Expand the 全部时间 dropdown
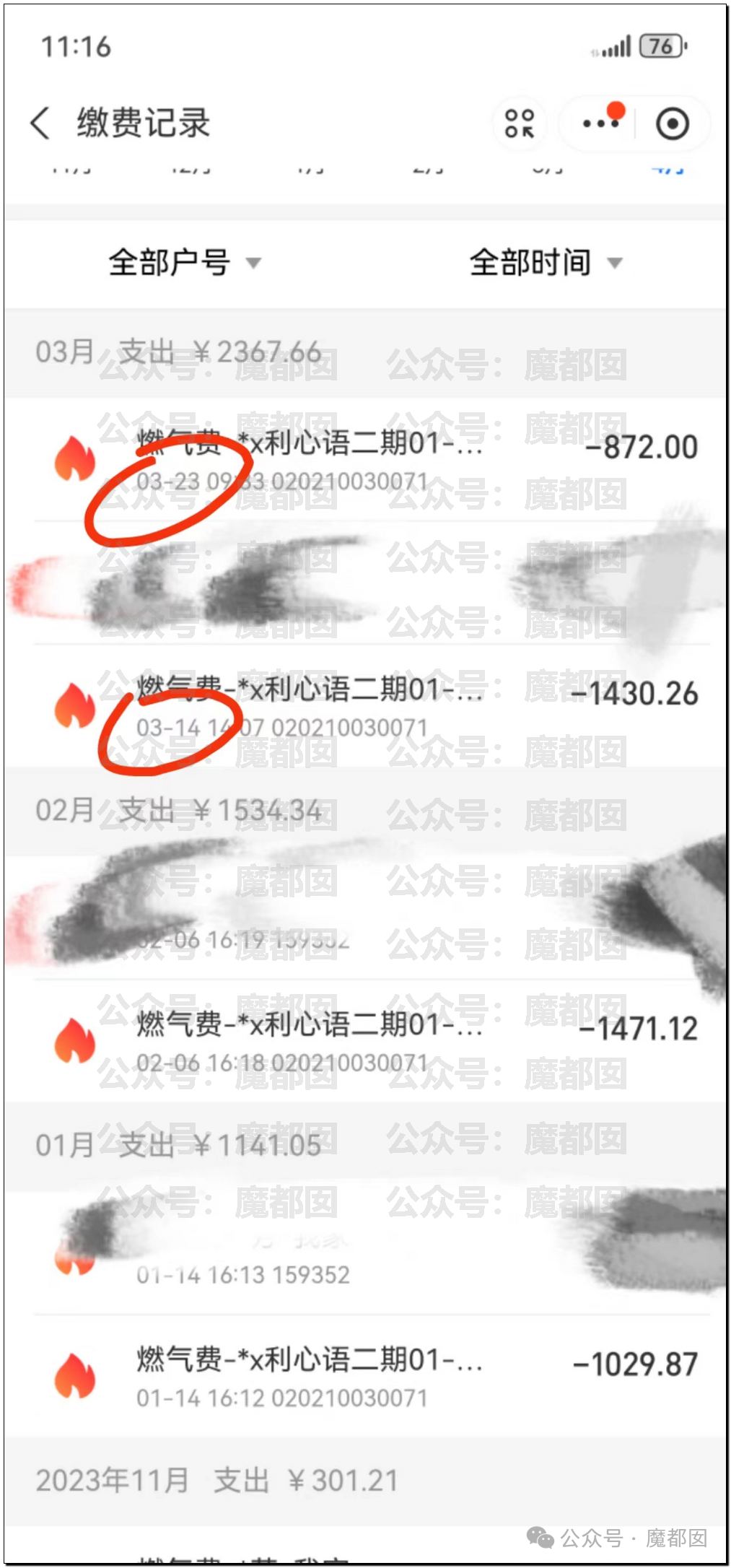This screenshot has height=1568, width=731. click(x=546, y=263)
